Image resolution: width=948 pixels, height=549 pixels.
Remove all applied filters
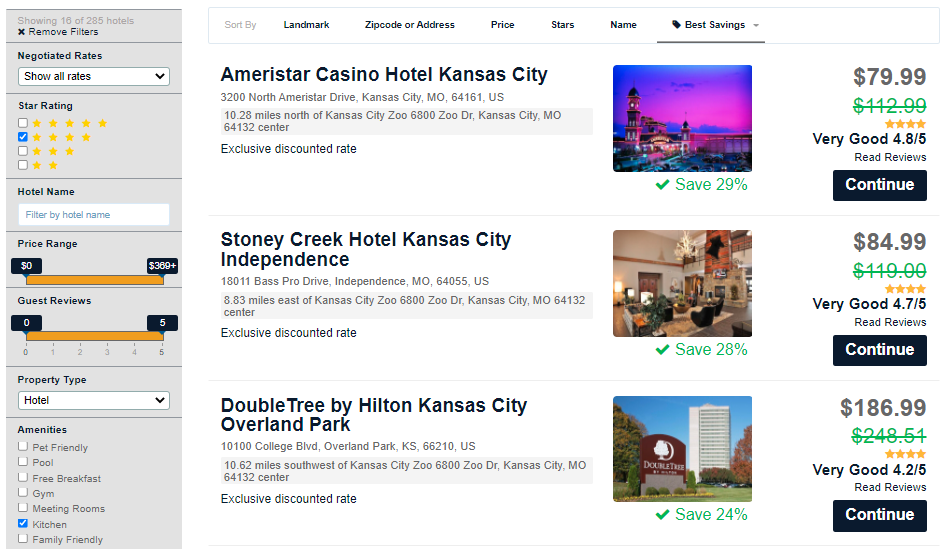coord(57,32)
